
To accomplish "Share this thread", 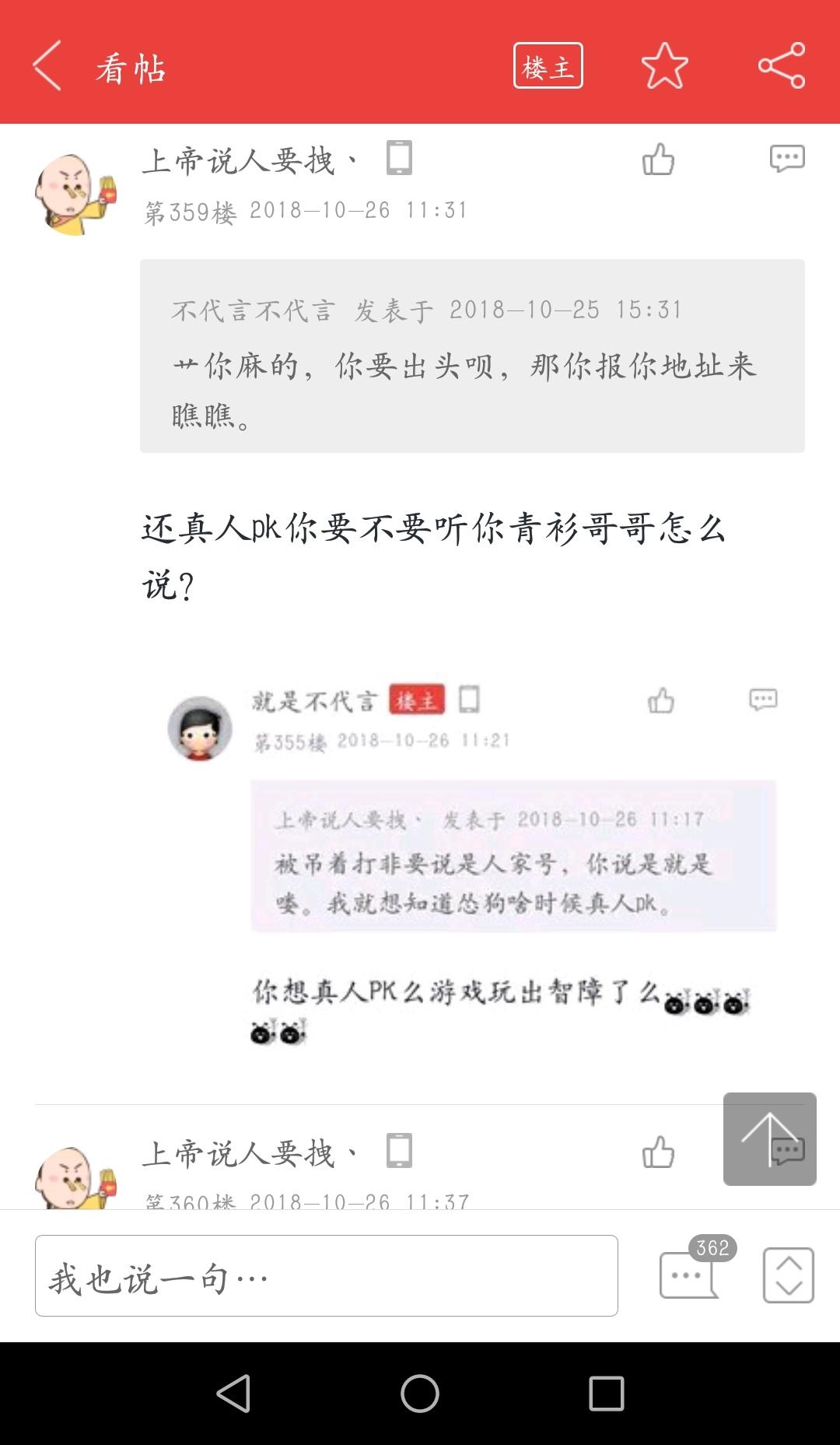I will pyautogui.click(x=782, y=66).
